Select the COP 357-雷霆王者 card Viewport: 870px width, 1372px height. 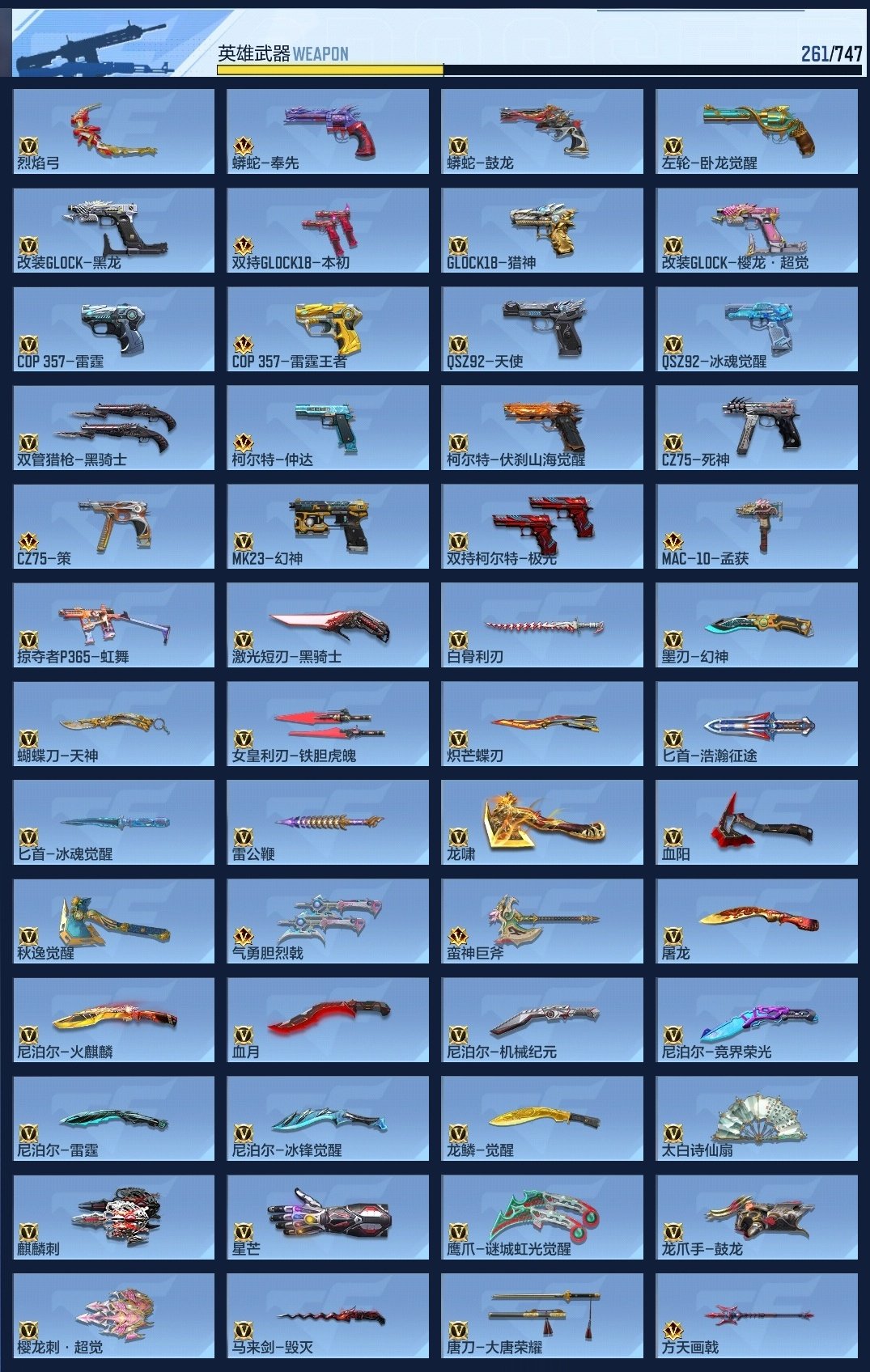(x=328, y=329)
